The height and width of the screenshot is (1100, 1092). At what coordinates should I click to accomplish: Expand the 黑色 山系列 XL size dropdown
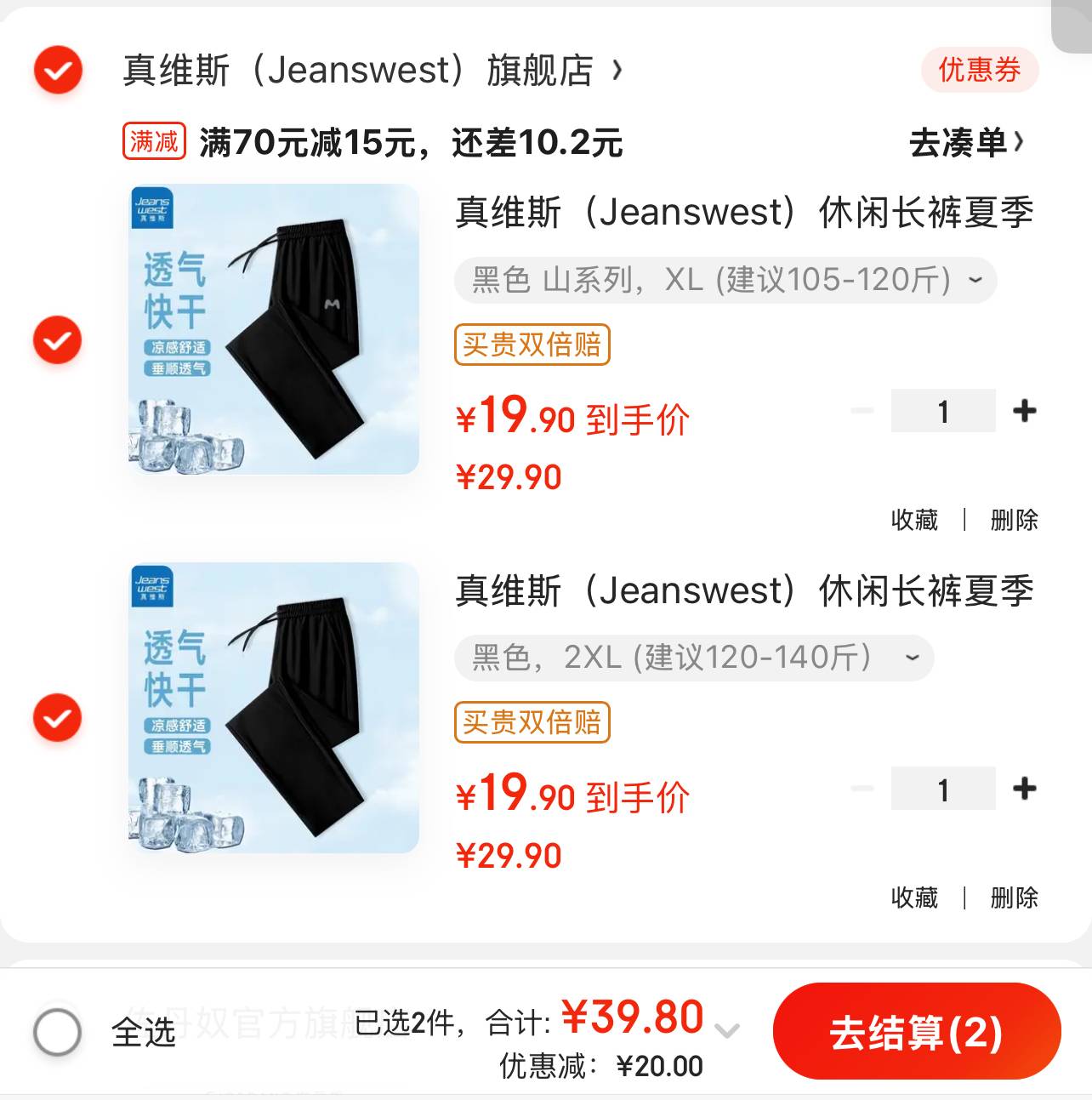(x=725, y=280)
